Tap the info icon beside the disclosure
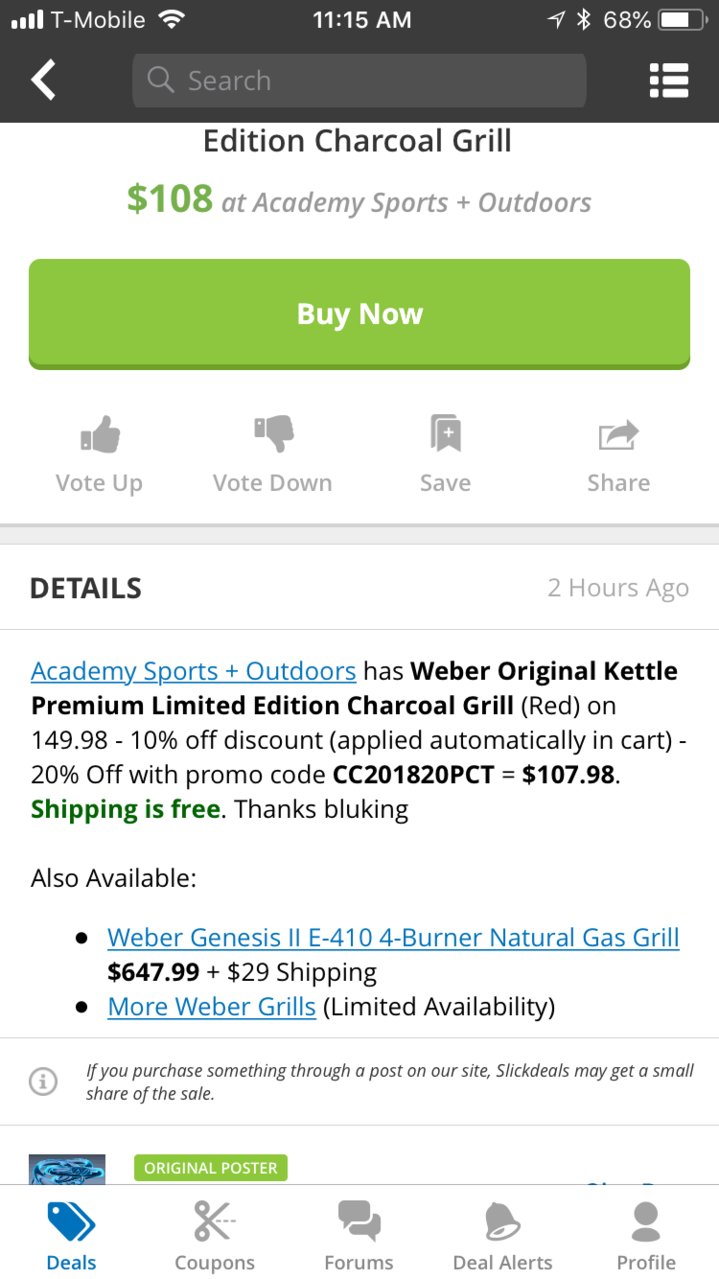The width and height of the screenshot is (719, 1279). [43, 1081]
